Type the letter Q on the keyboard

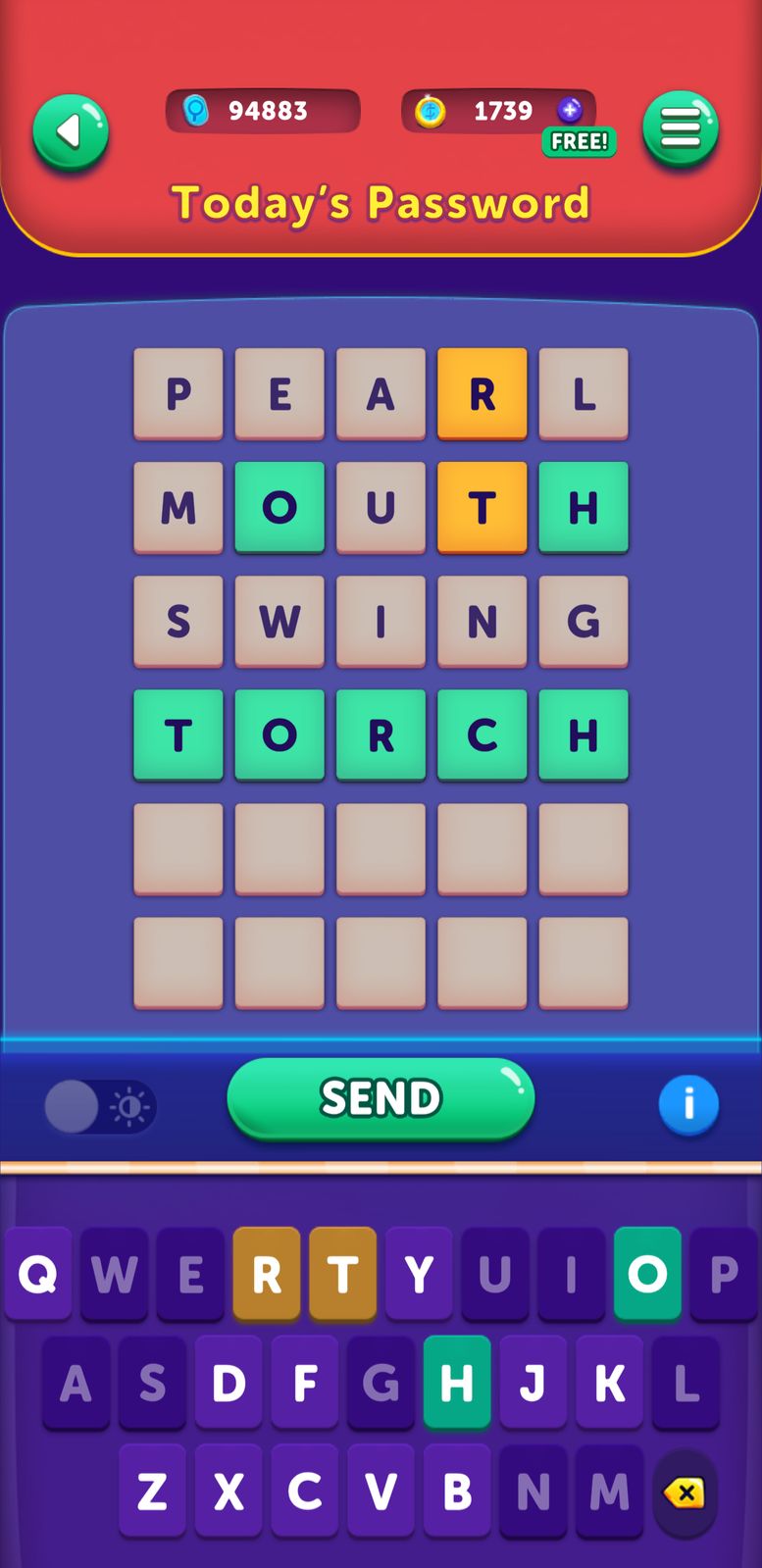pyautogui.click(x=38, y=1274)
